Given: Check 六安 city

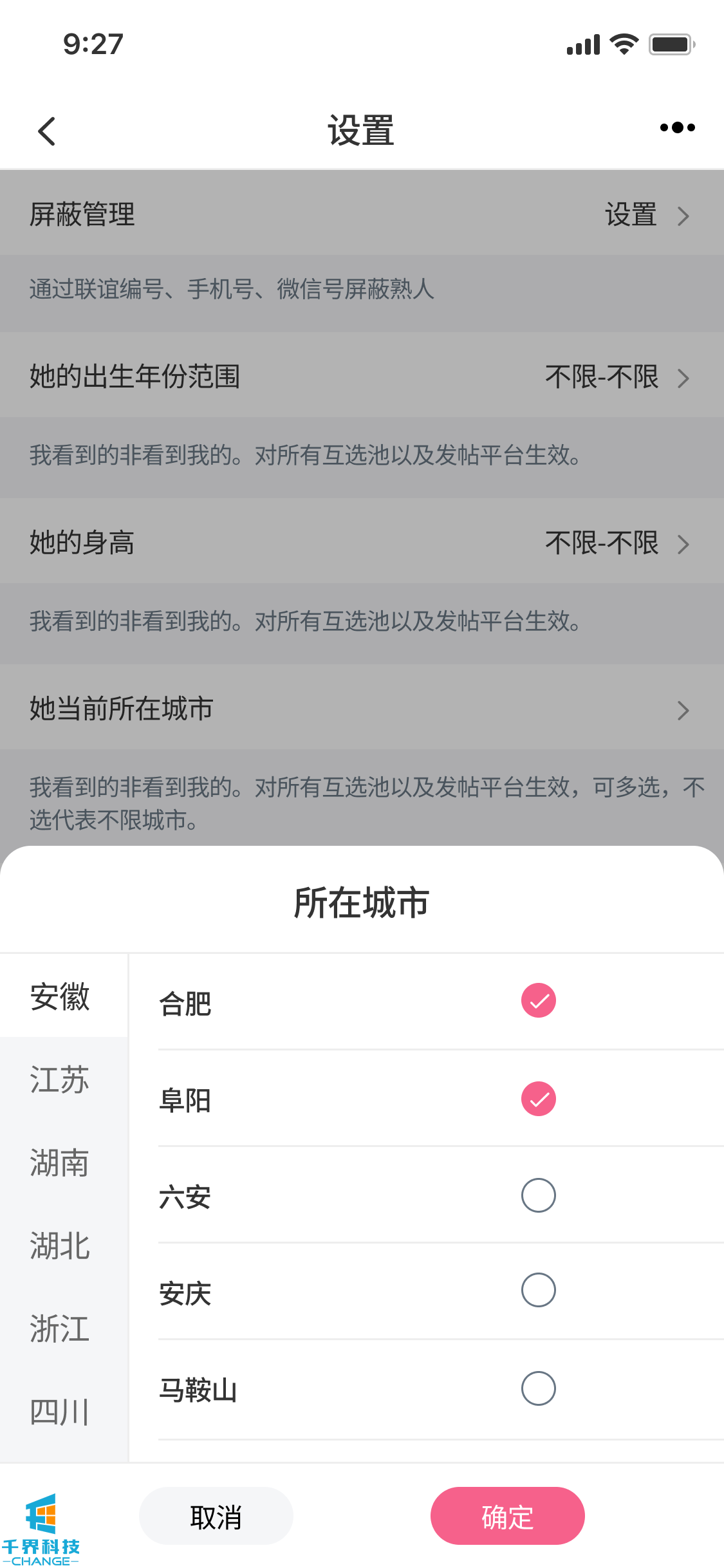Looking at the screenshot, I should coord(538,1195).
